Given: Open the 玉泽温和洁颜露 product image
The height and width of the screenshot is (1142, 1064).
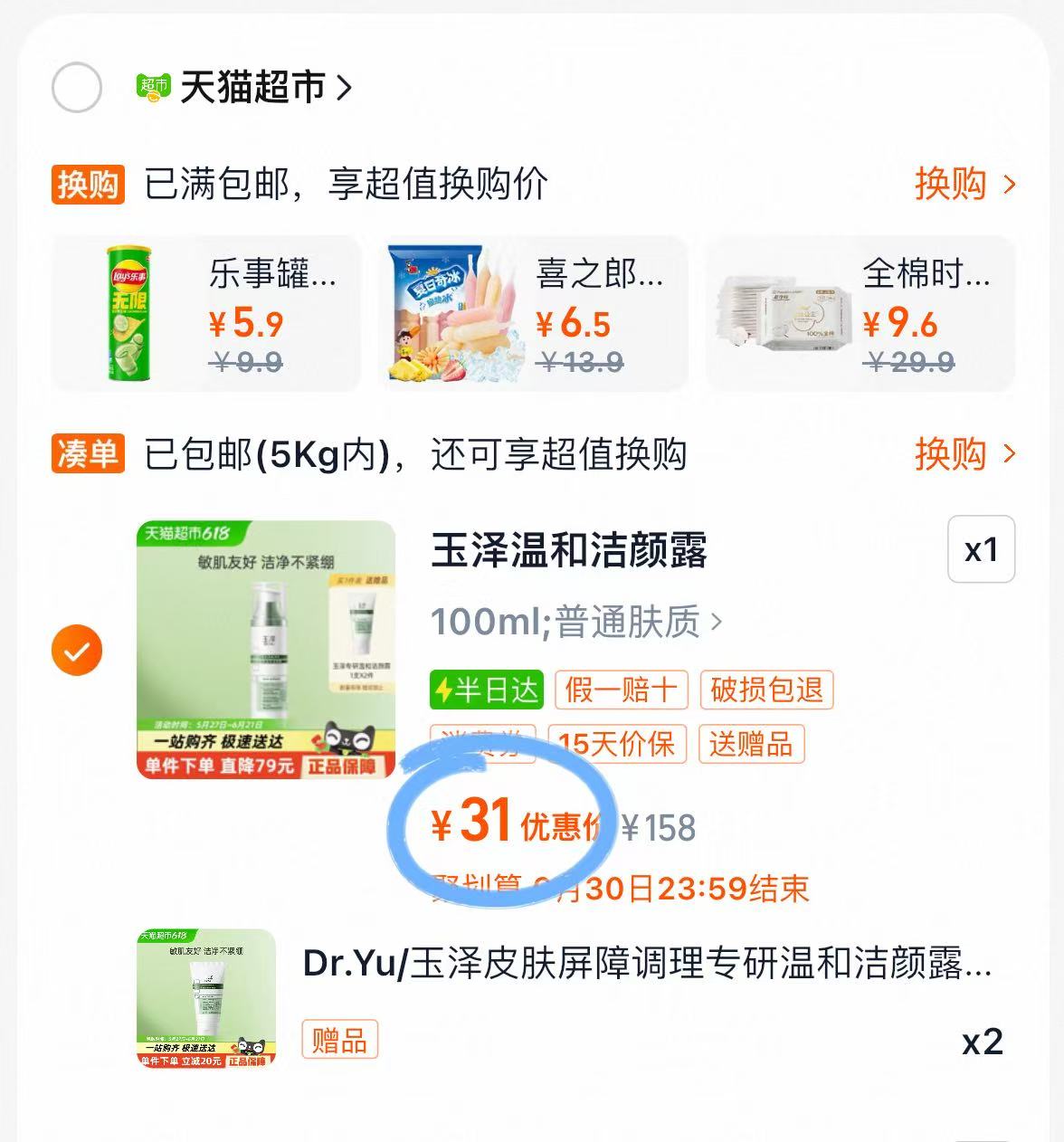Looking at the screenshot, I should tap(266, 649).
